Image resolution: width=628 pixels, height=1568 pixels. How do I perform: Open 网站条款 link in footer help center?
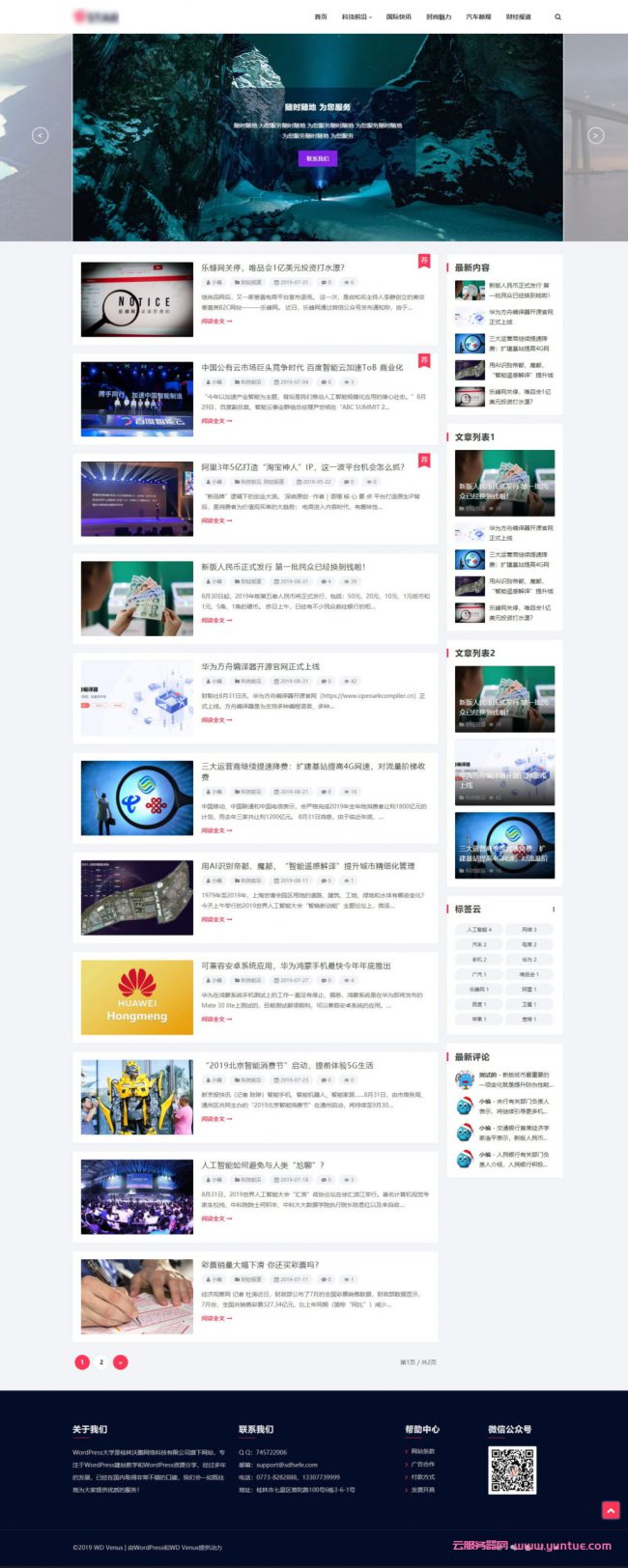click(422, 1451)
